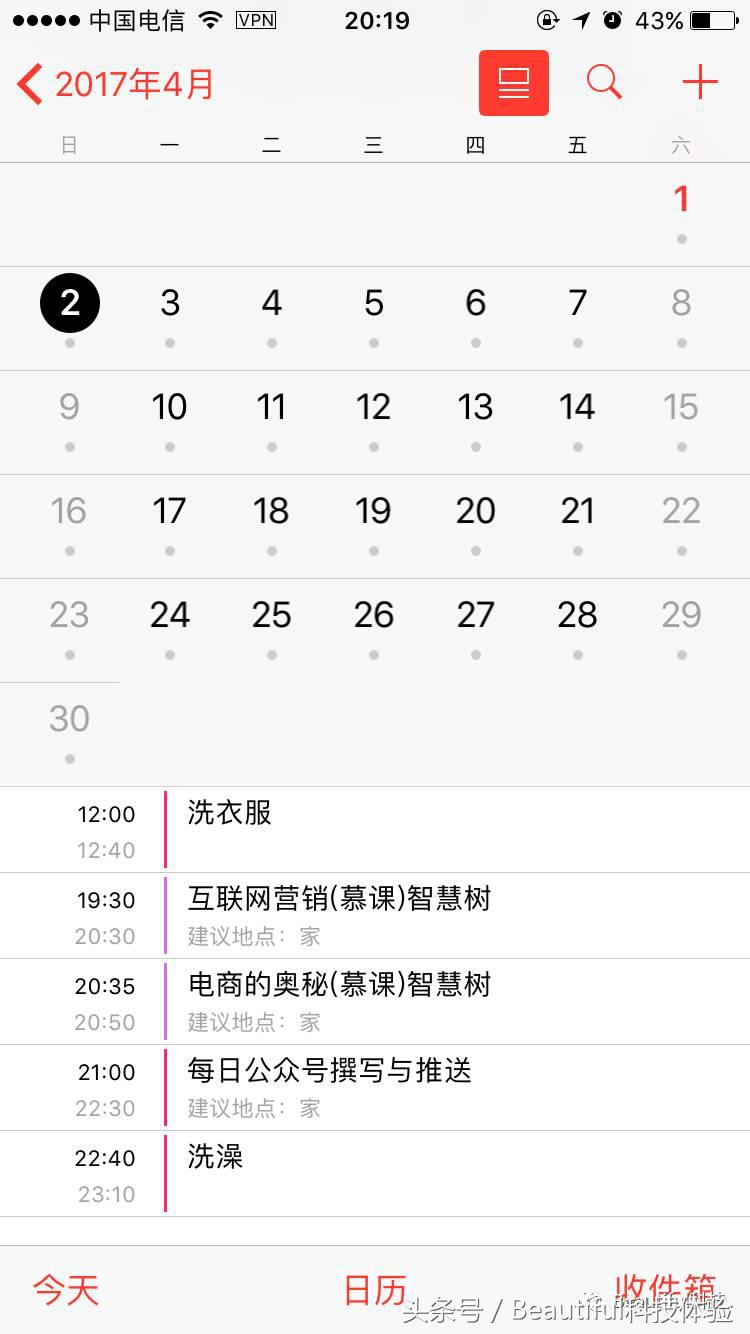Select April 30 on the calendar

pos(68,718)
